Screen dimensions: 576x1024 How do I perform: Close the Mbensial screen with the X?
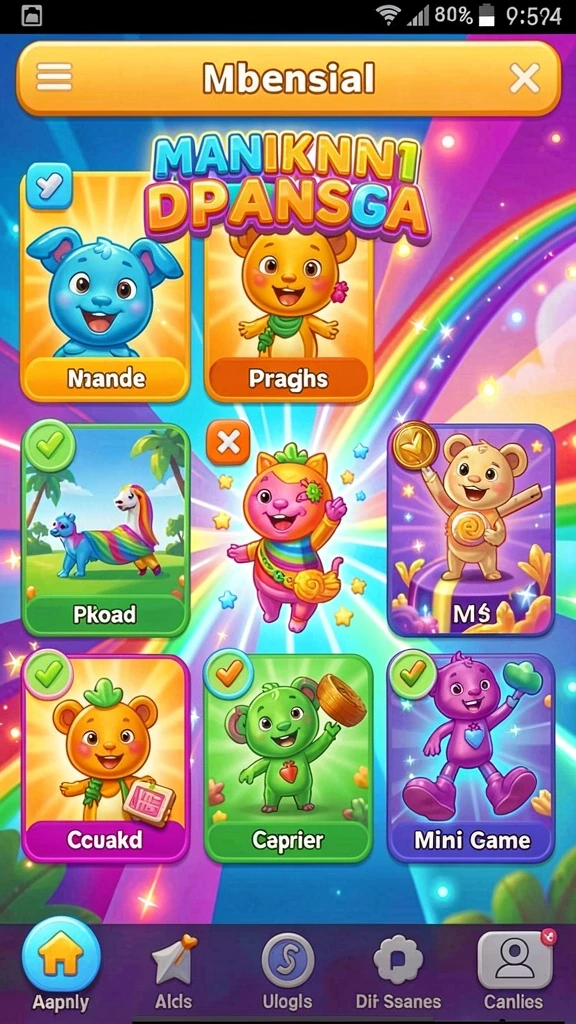coord(524,79)
